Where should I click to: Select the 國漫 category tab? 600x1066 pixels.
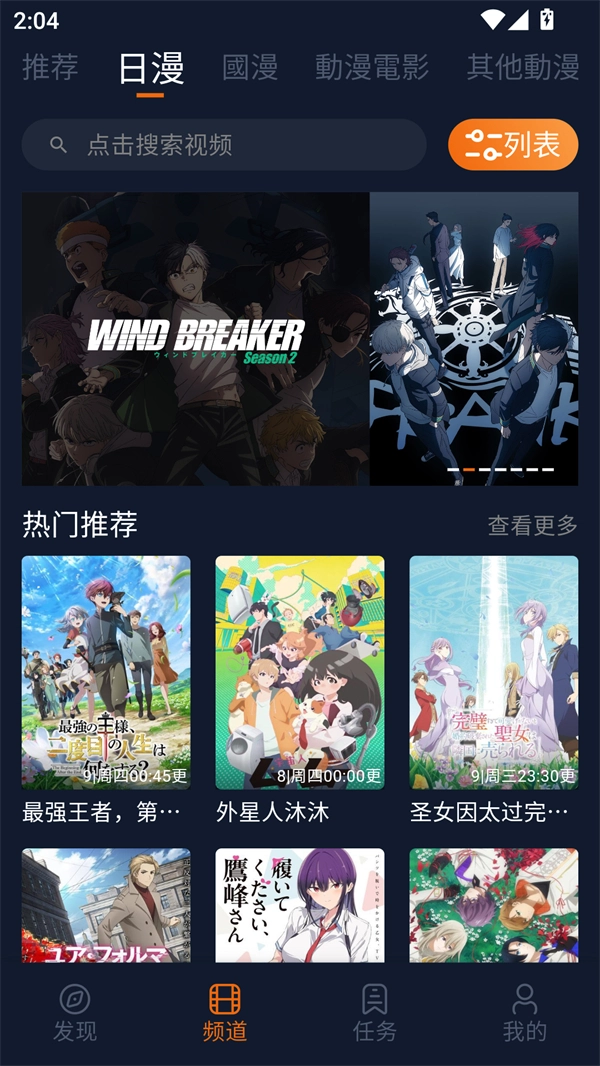[x=250, y=67]
